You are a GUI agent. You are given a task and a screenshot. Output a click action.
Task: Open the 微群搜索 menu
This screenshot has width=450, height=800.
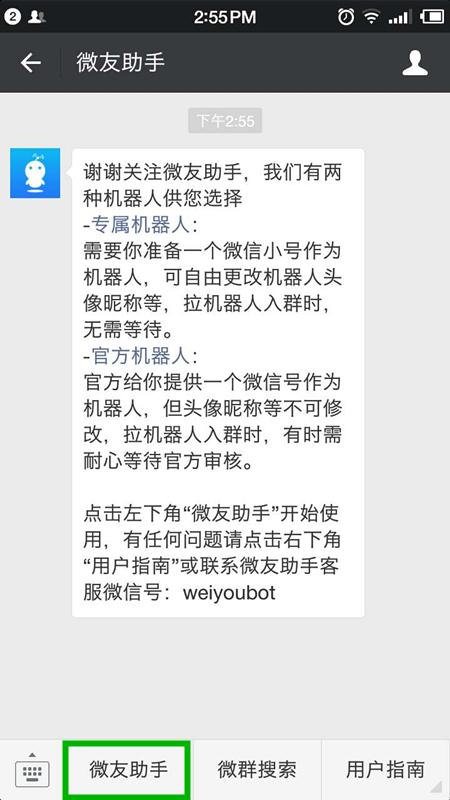point(257,770)
